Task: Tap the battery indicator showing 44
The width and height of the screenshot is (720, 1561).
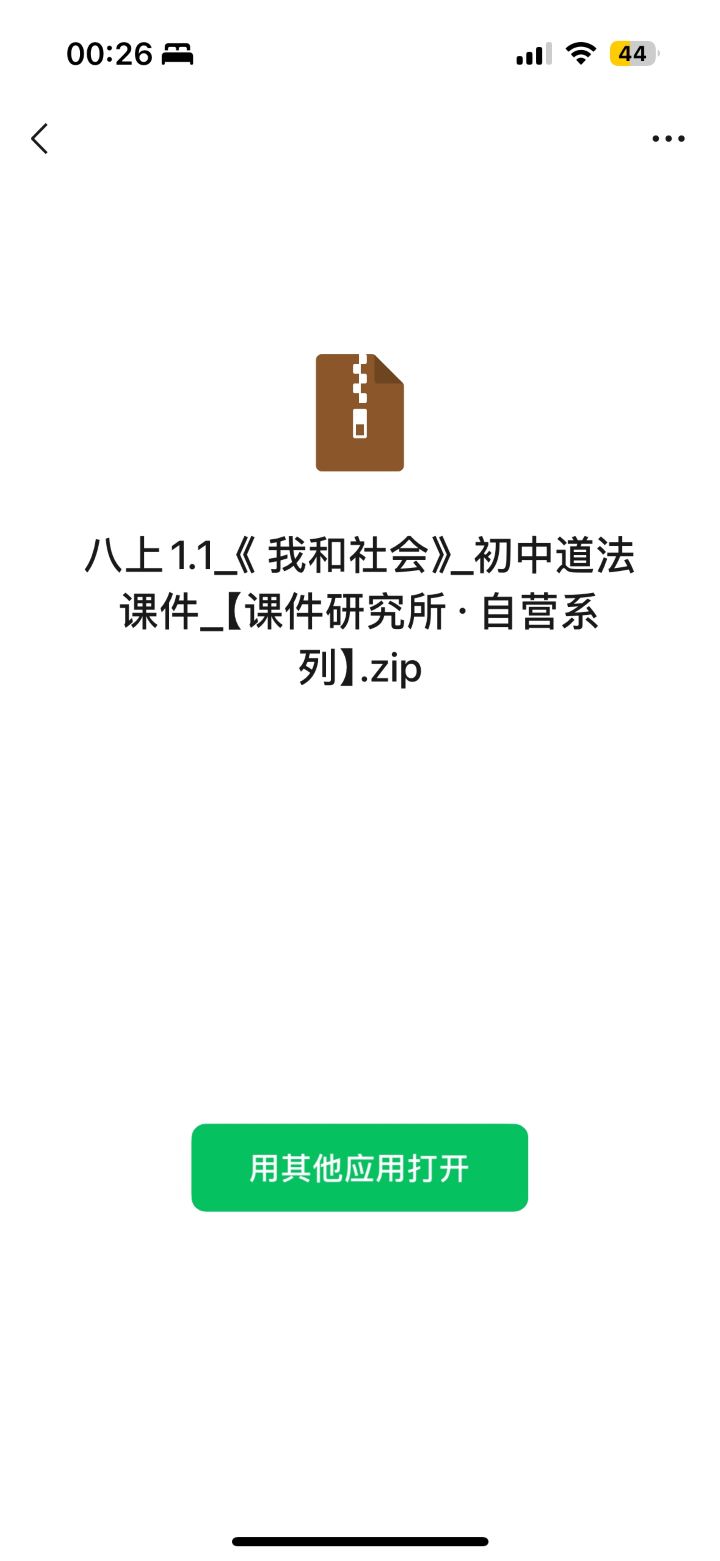Action: [x=632, y=54]
